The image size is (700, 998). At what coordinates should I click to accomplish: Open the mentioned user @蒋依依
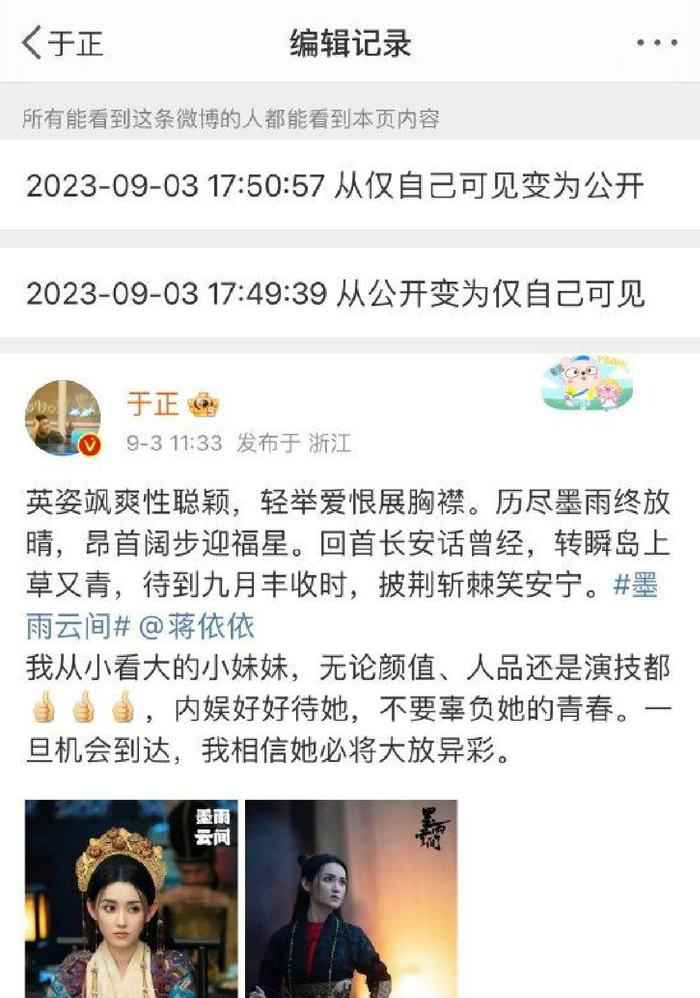pyautogui.click(x=195, y=626)
